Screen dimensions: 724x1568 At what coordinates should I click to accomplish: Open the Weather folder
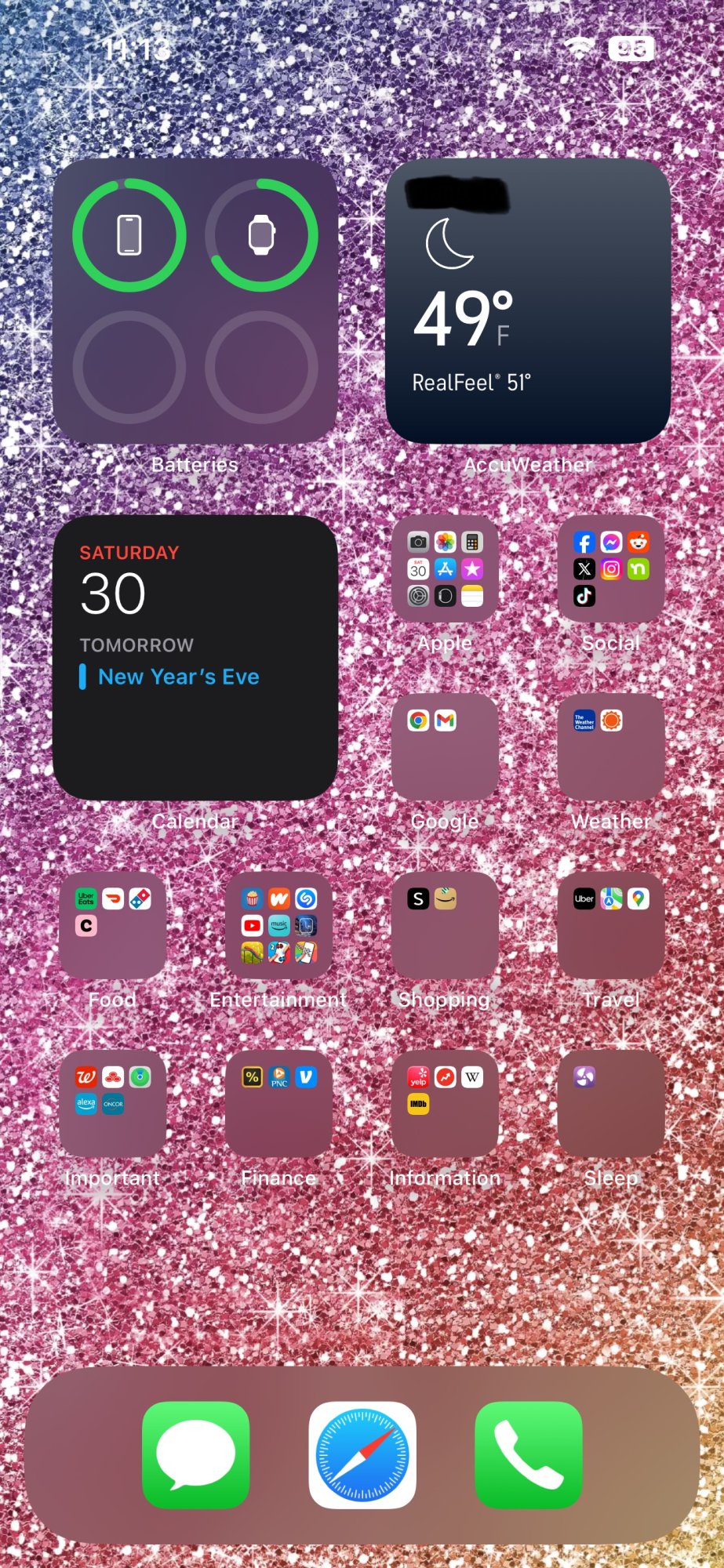(611, 747)
